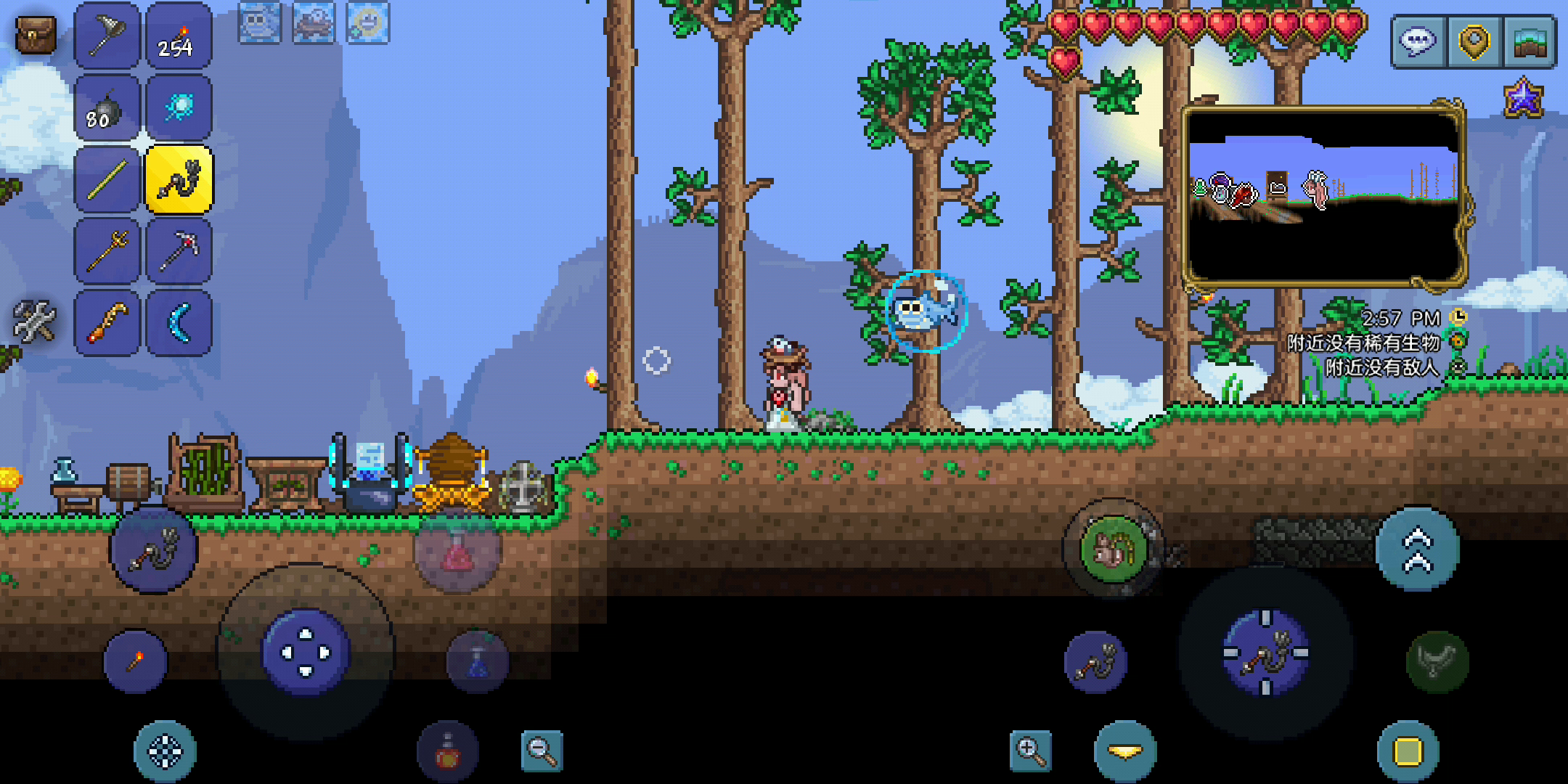Tap the torch quick-use button
This screenshot has height=784, width=1568.
coord(136,661)
